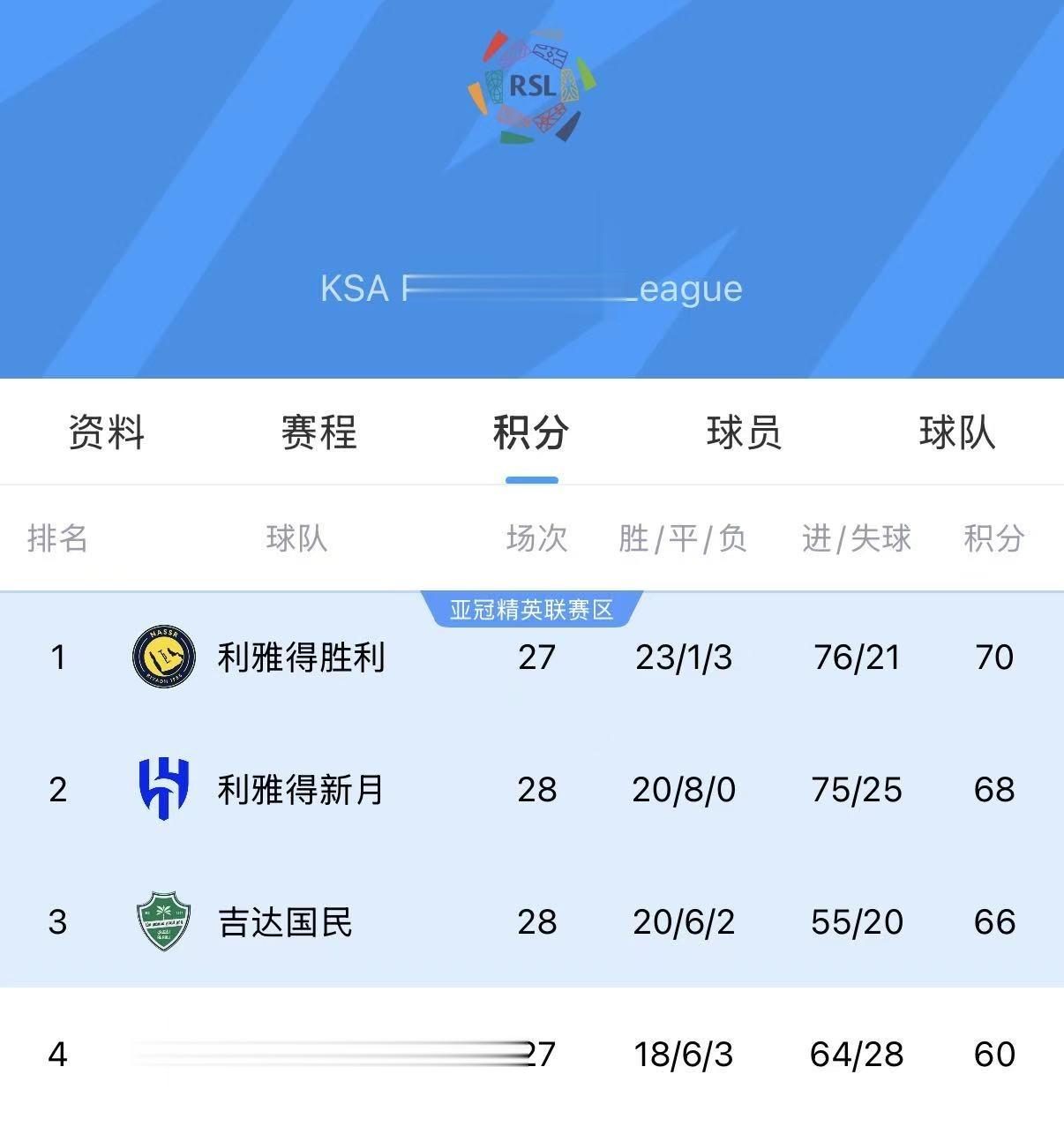Open team row 吉达国民
This screenshot has height=1142, width=1064.
click(x=285, y=921)
